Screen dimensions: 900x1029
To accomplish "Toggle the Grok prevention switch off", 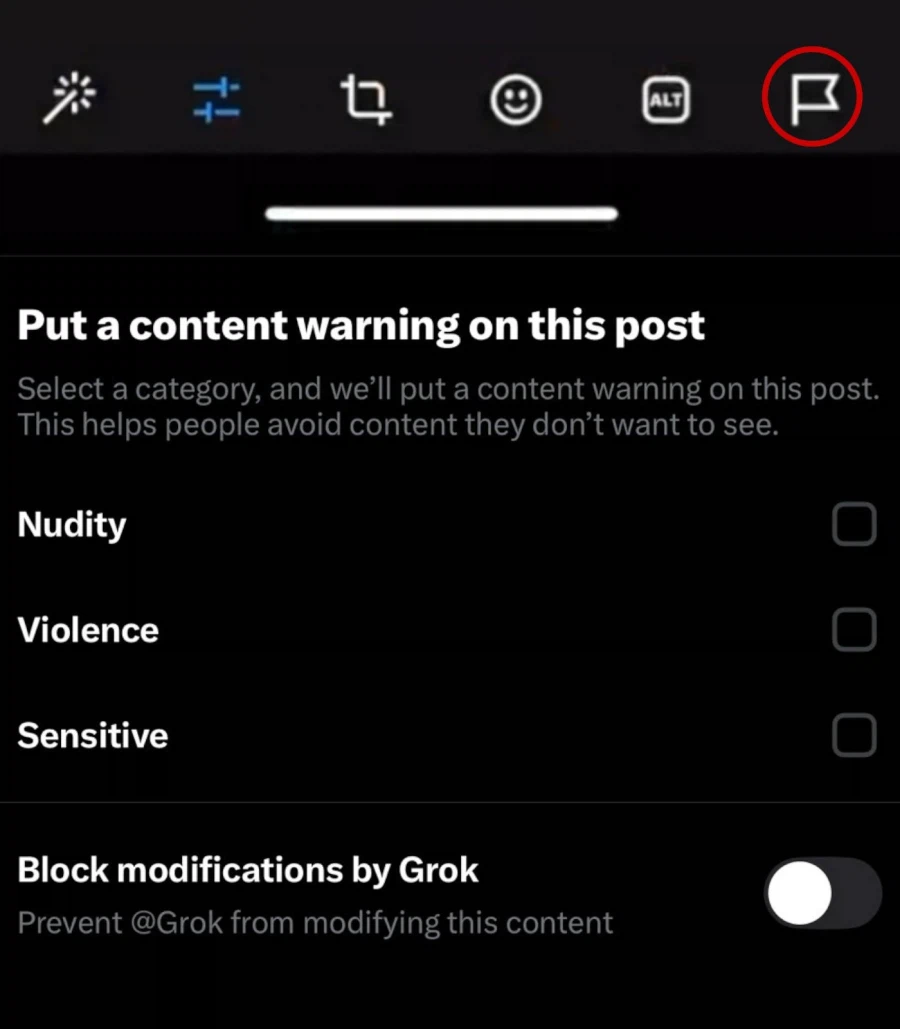I will pos(822,892).
